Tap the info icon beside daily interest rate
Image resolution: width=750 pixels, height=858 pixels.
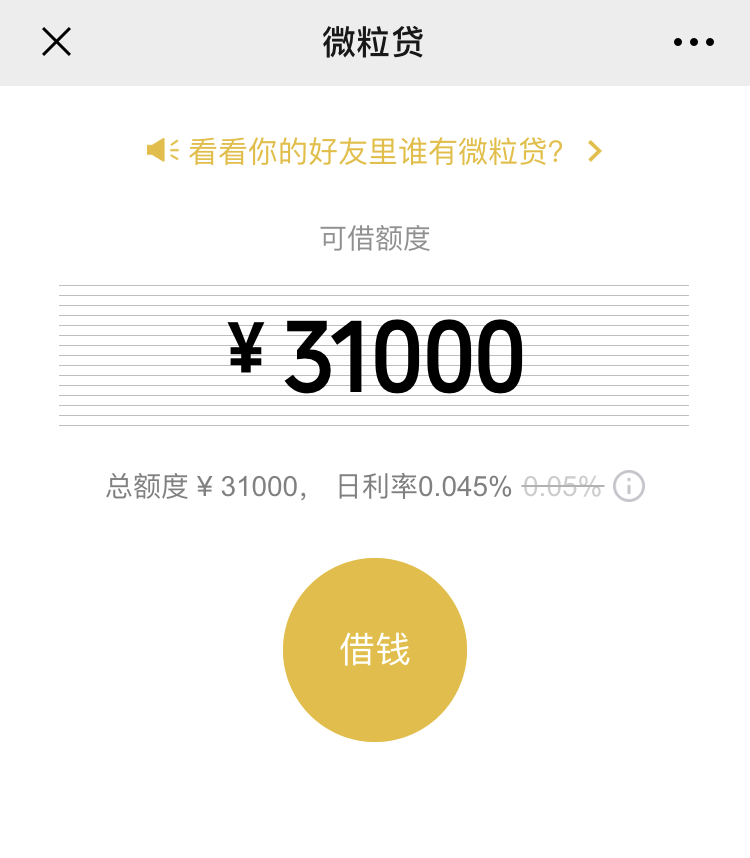(x=629, y=486)
